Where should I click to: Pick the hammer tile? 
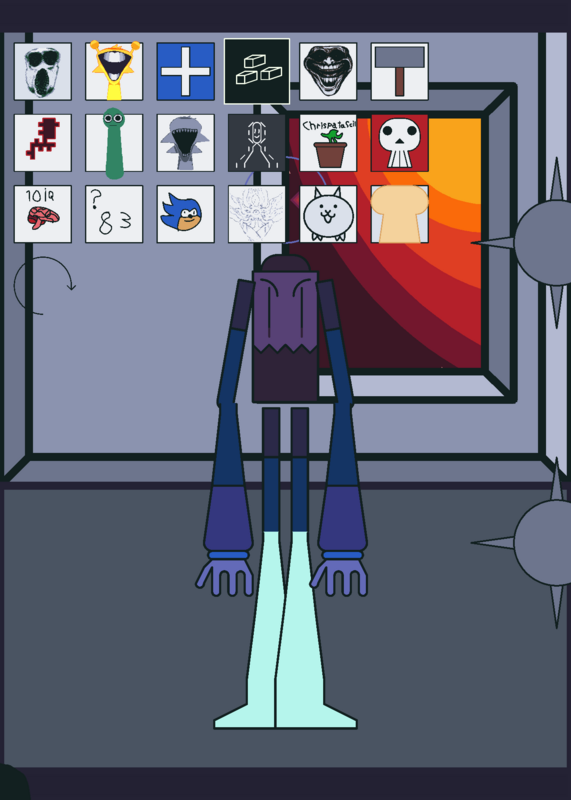(x=400, y=71)
